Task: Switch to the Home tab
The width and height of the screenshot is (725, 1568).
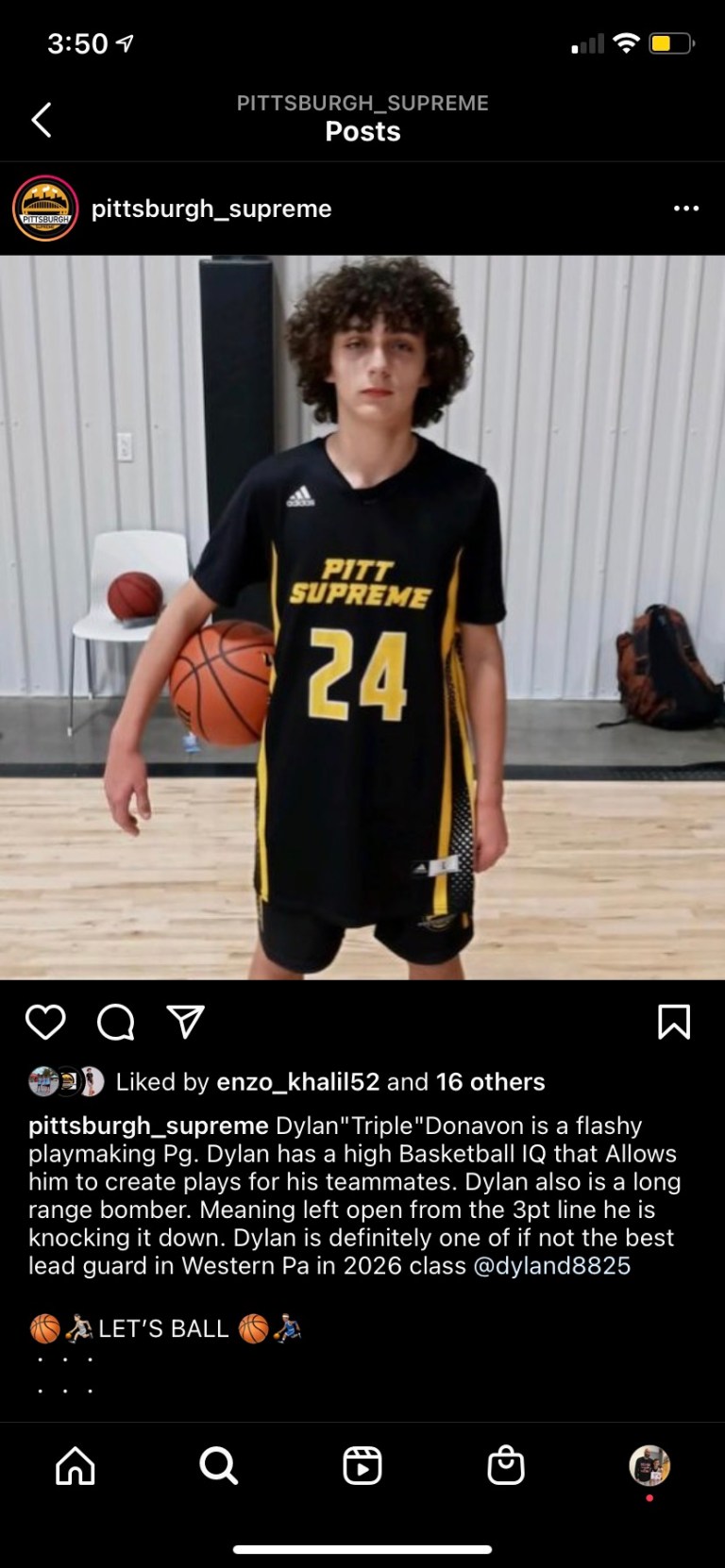Action: [76, 1466]
